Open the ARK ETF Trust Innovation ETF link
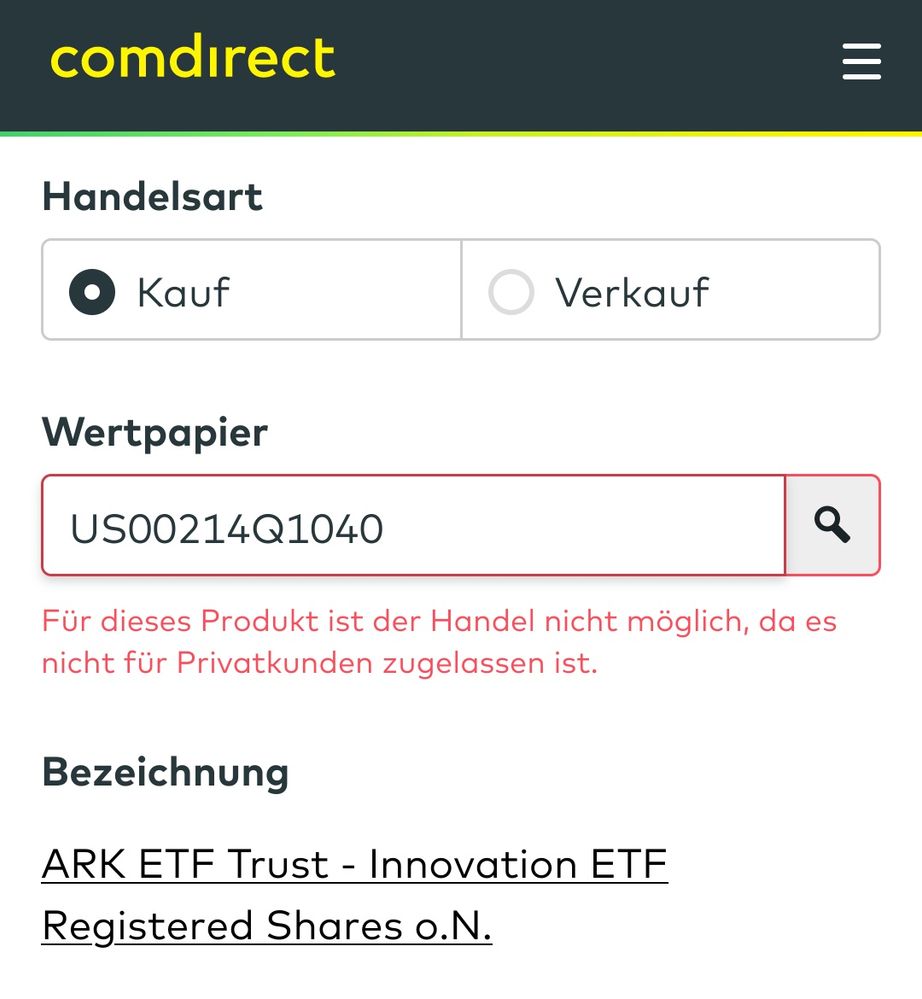 [x=354, y=865]
